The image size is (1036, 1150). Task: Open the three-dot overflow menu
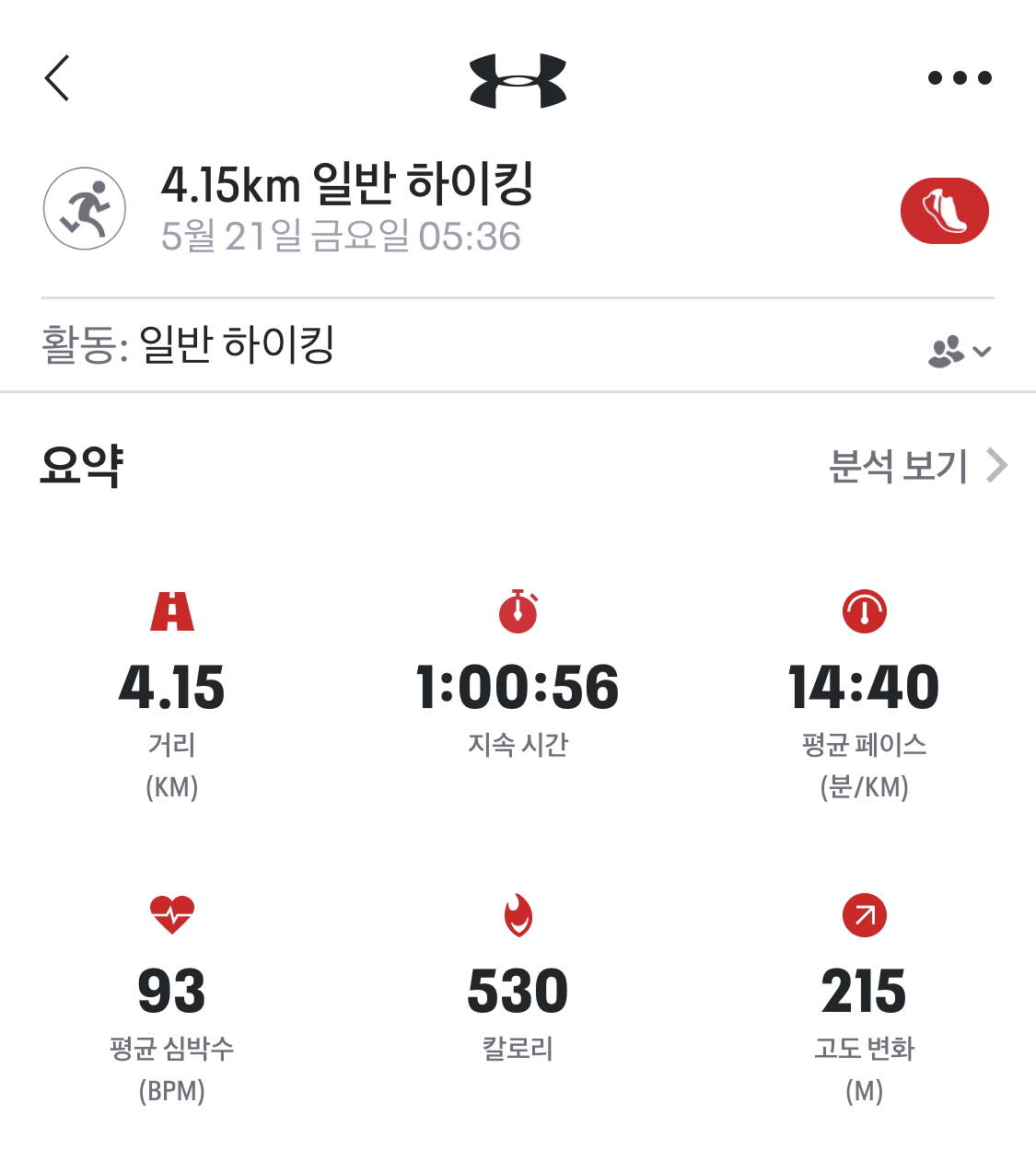(959, 78)
